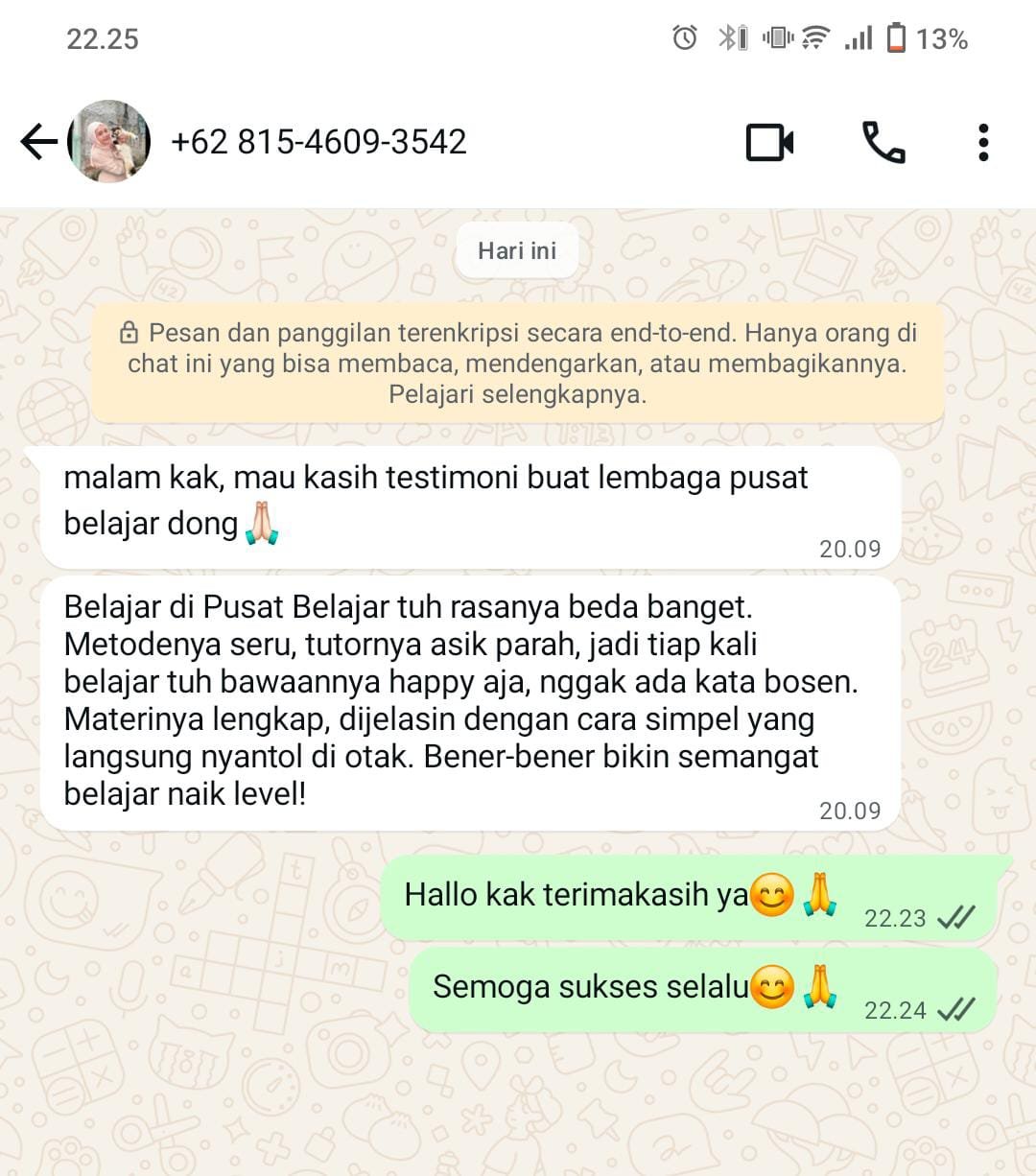
Task: Open the three-dot overflow menu
Action: pos(983,142)
